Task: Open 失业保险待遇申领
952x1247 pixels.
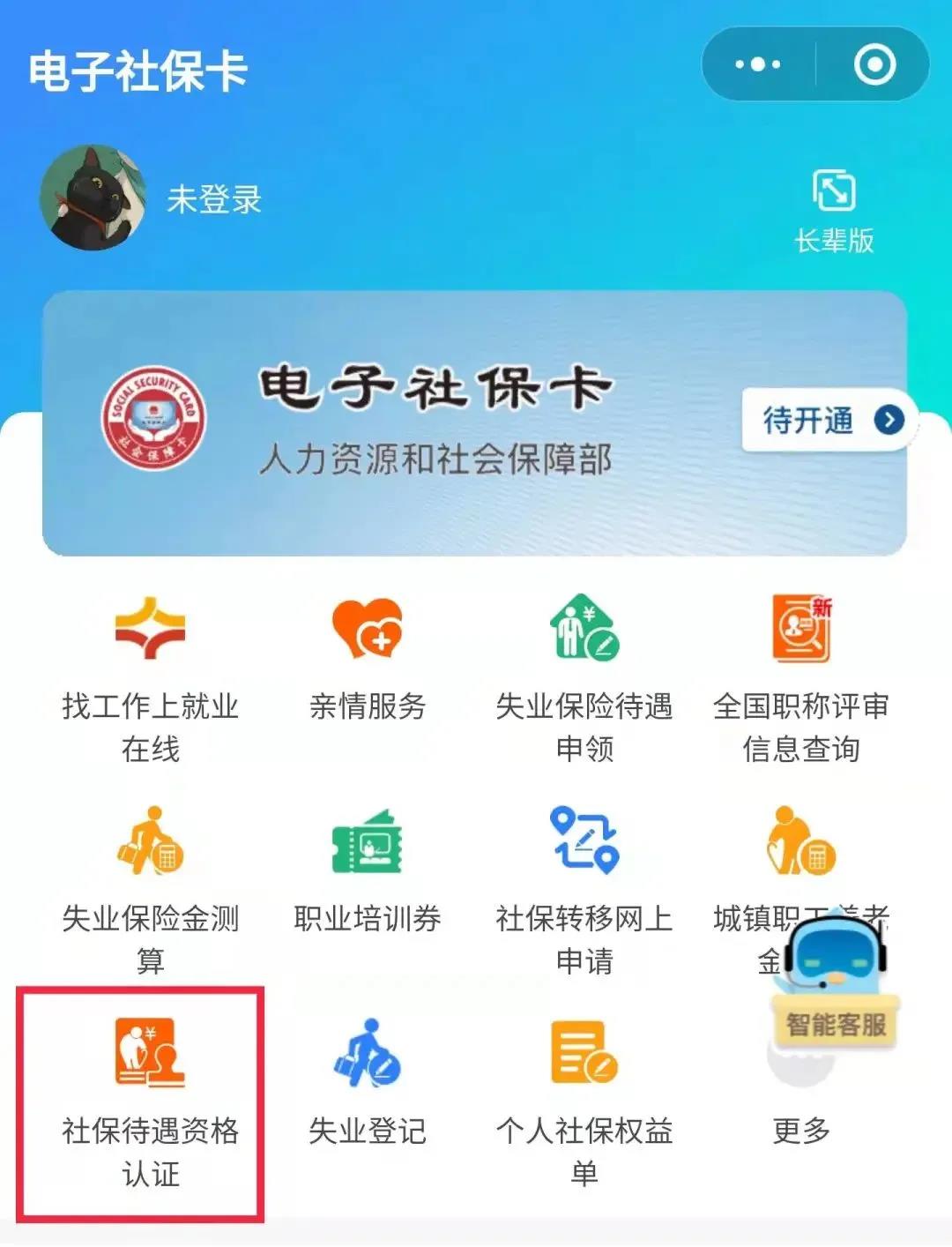Action: 584,677
